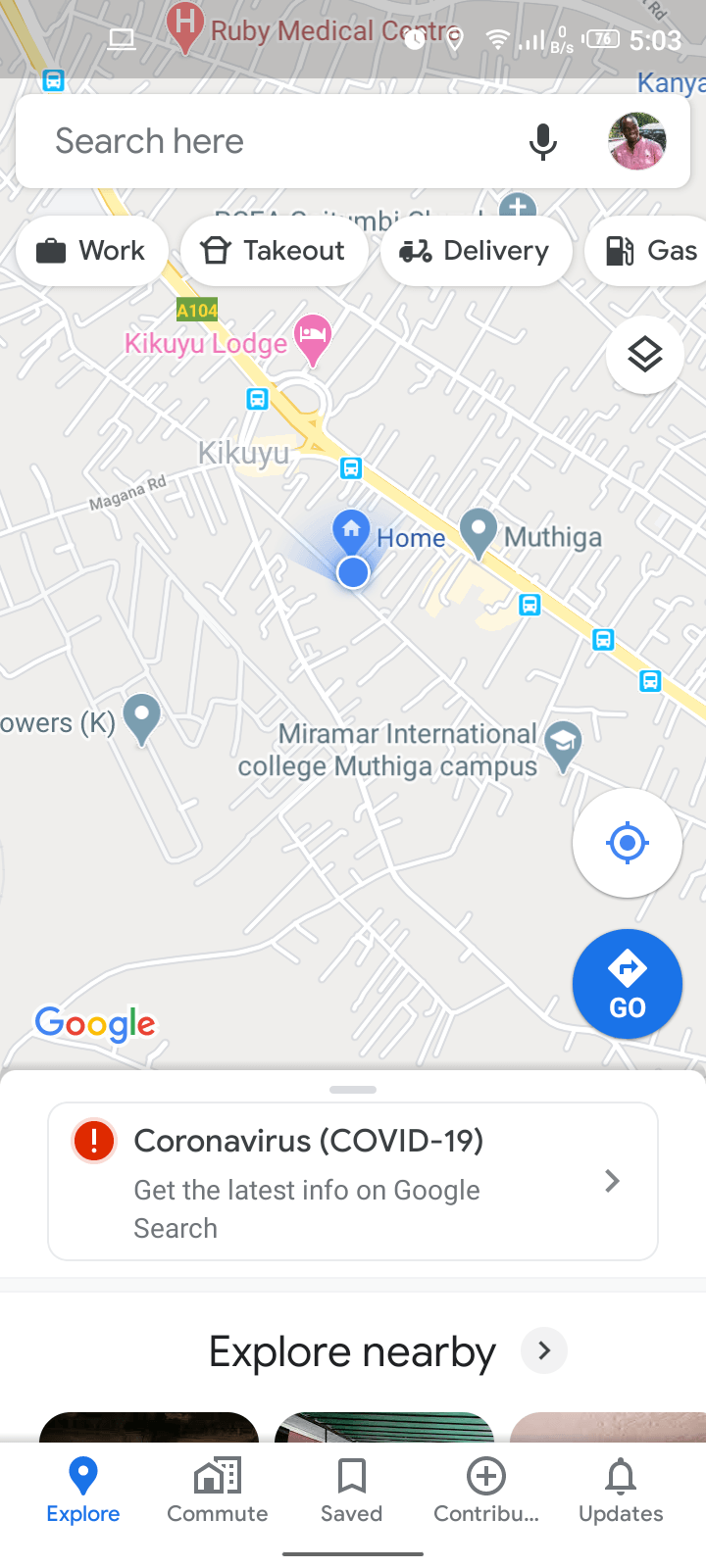Image resolution: width=706 pixels, height=1568 pixels.
Task: Expand Explore nearby with the arrow
Action: (544, 1351)
